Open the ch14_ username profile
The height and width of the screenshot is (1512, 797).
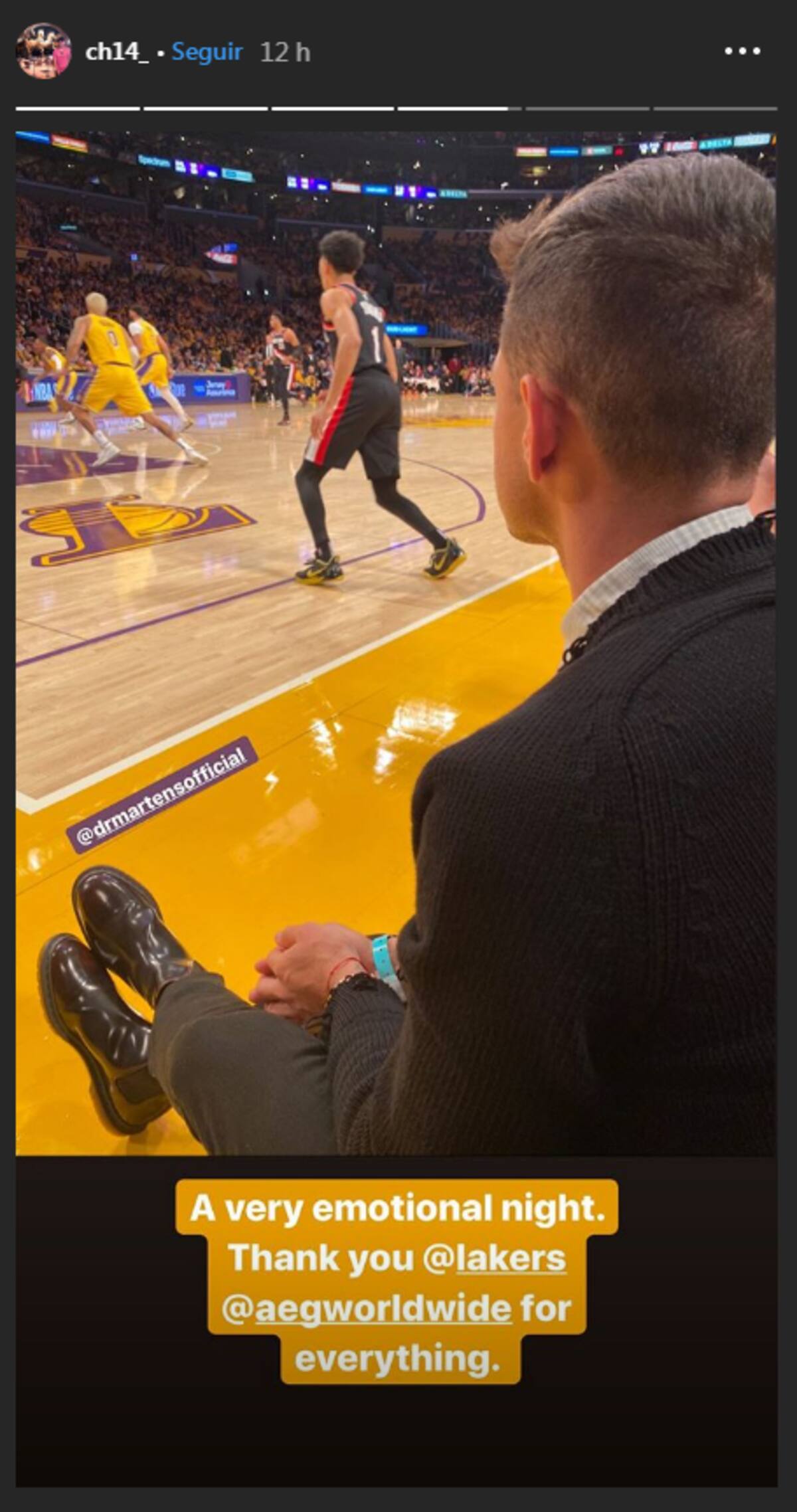point(116,52)
